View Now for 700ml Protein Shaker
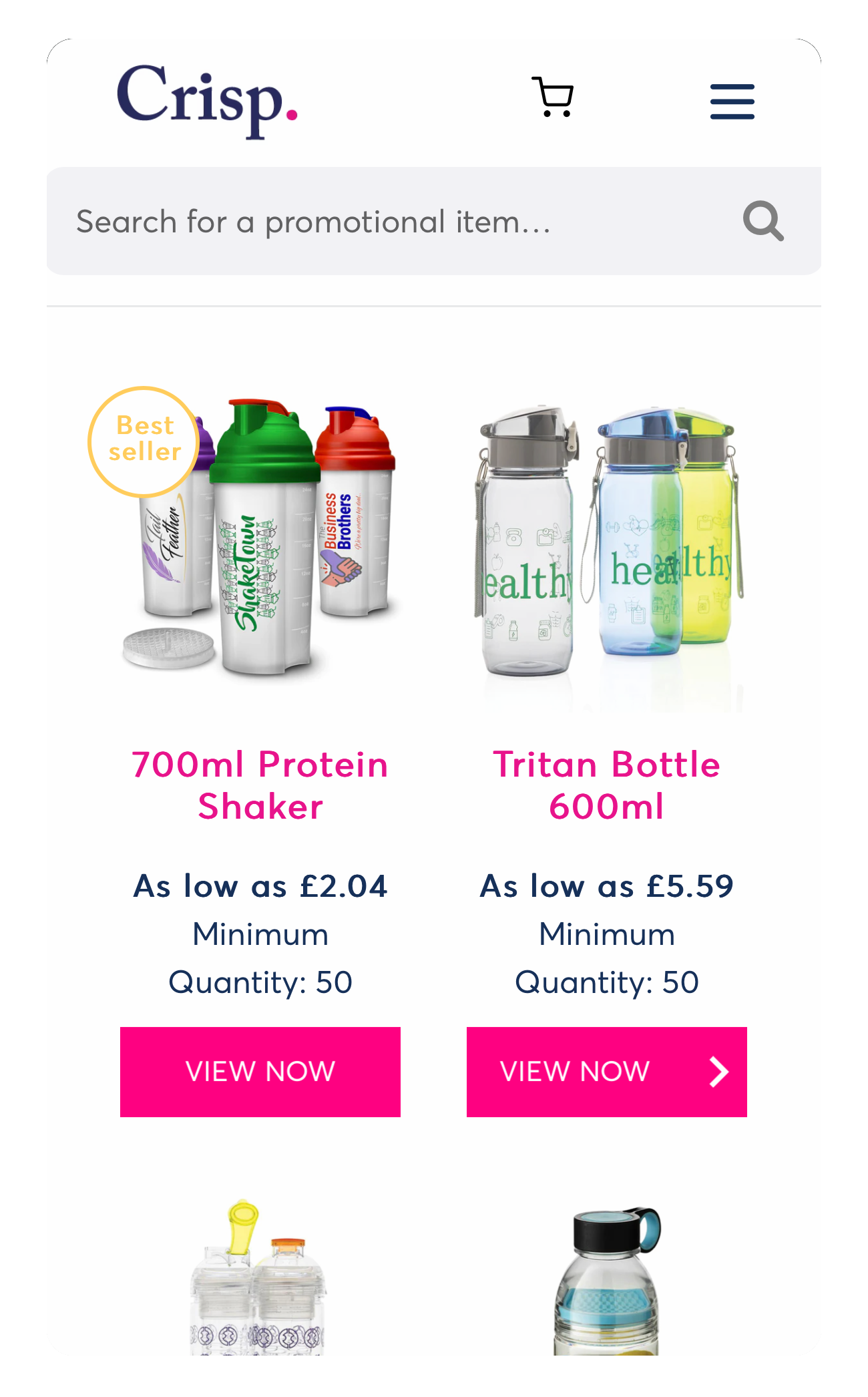 click(260, 1072)
